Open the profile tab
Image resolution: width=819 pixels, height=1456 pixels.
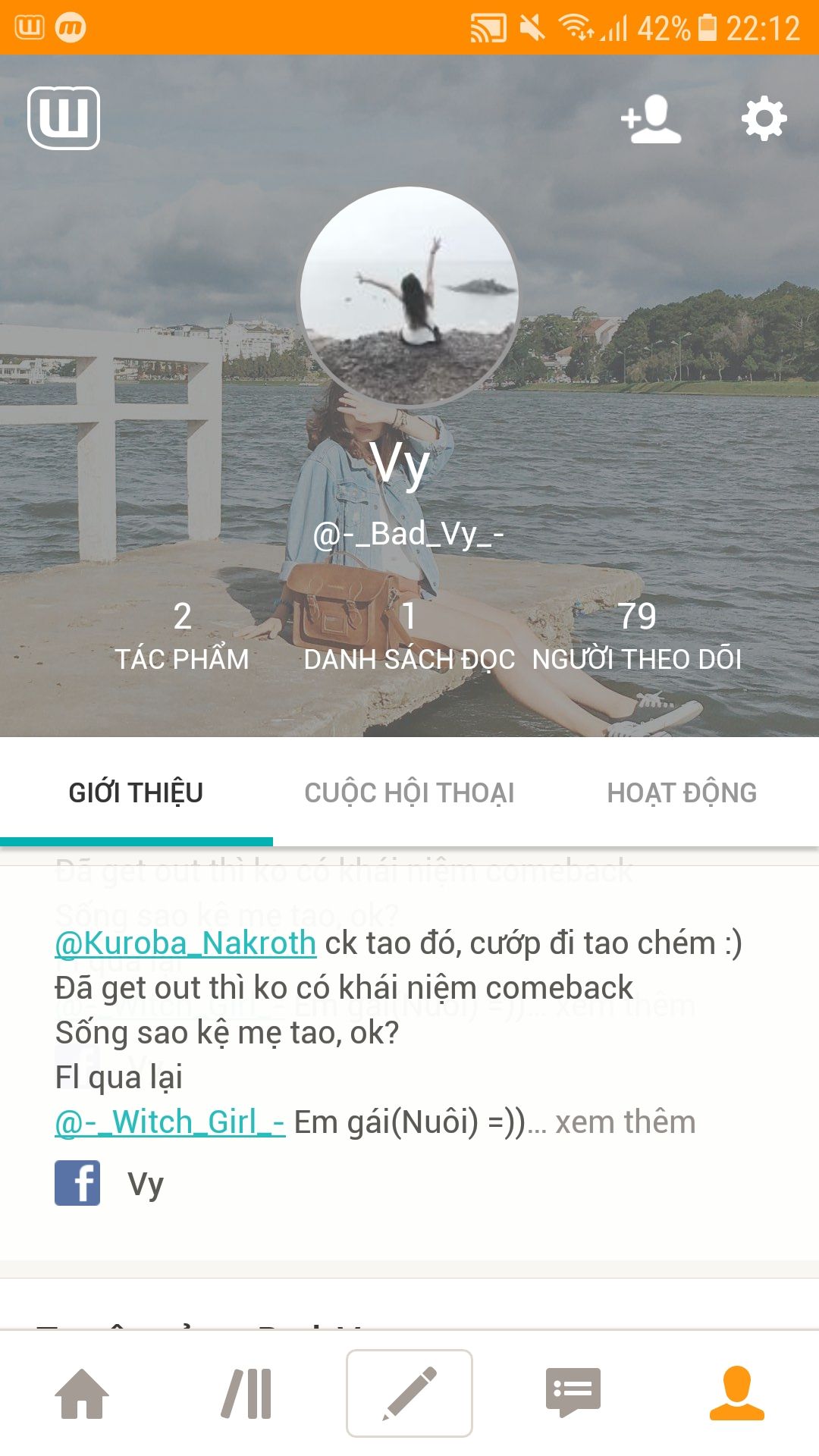point(736,1393)
